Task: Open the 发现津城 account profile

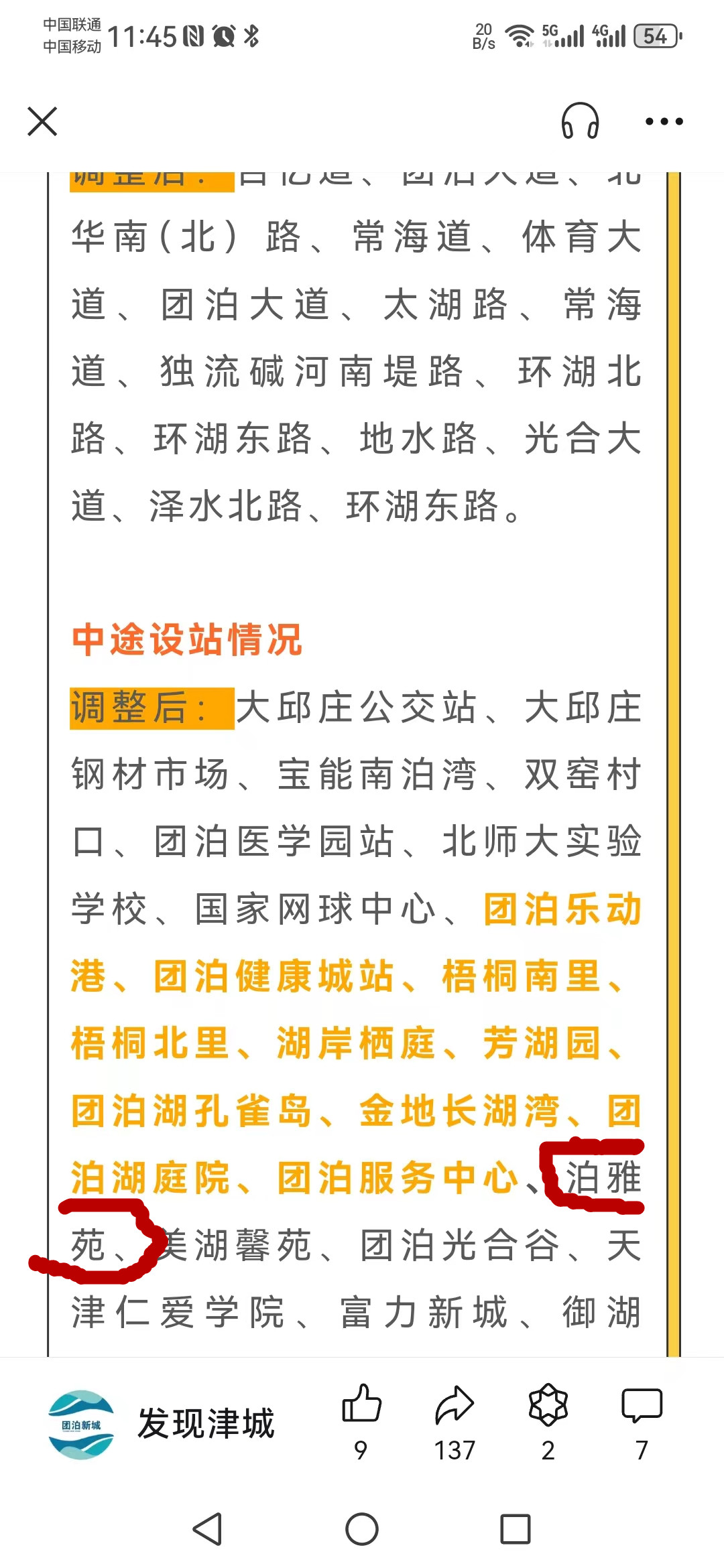Action: pos(161,1424)
